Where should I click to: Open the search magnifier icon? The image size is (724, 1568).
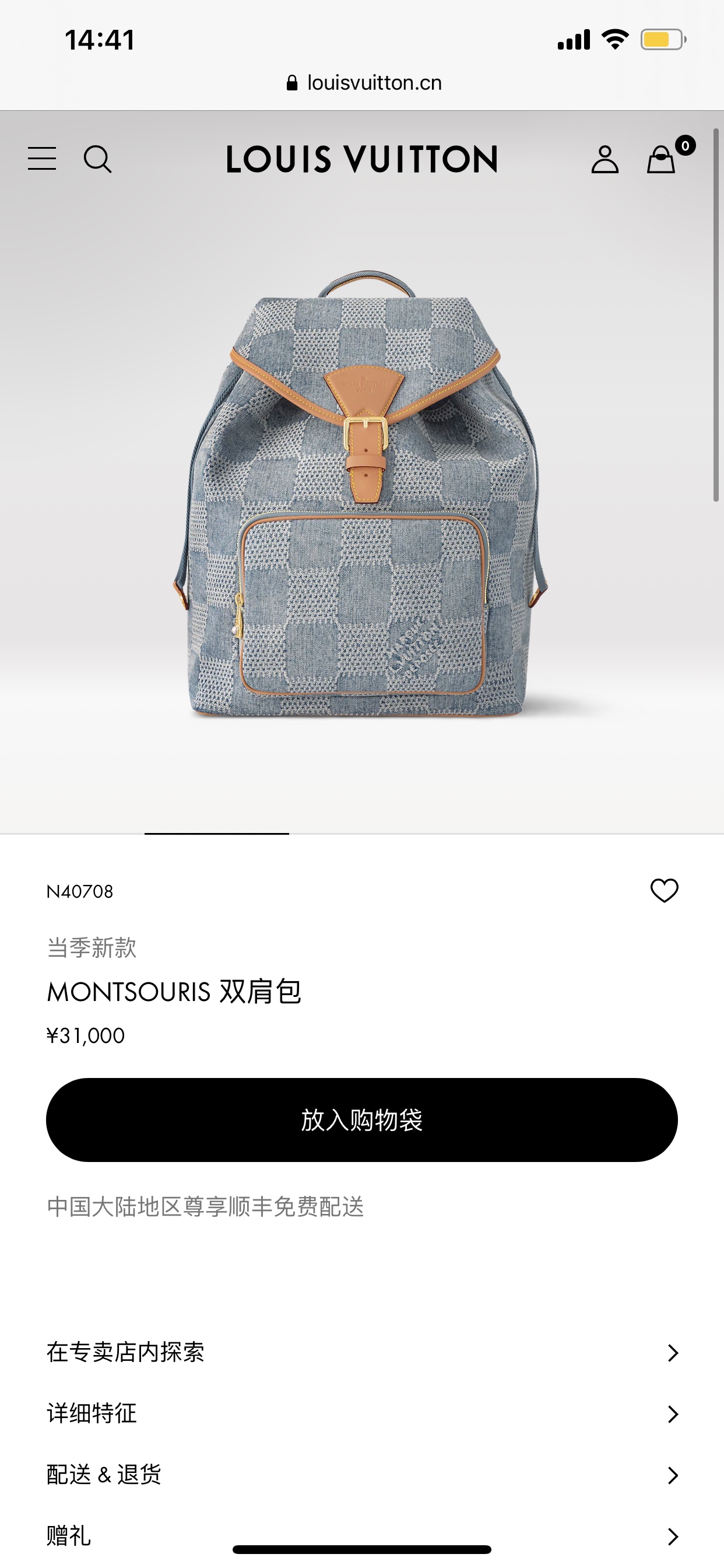[x=97, y=159]
